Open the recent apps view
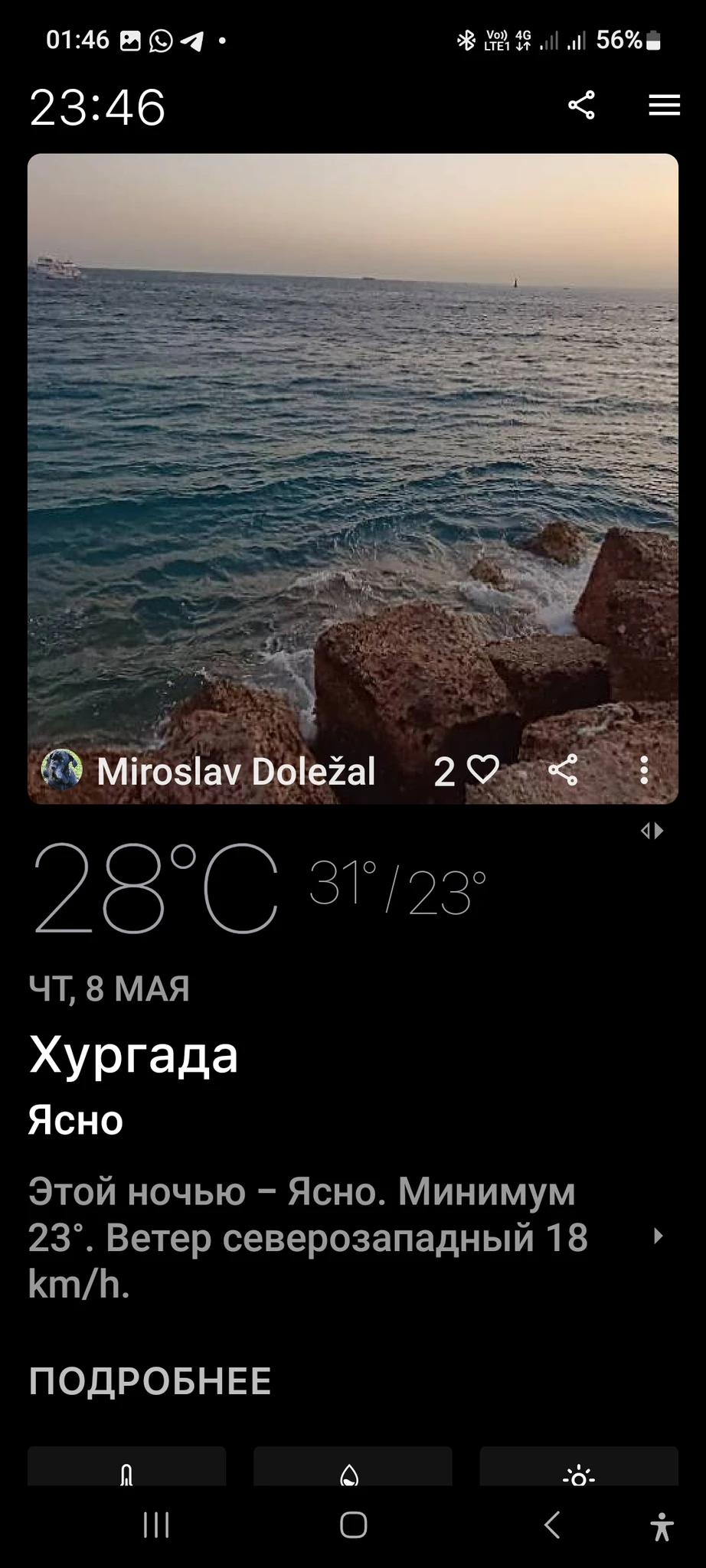 point(156,1524)
